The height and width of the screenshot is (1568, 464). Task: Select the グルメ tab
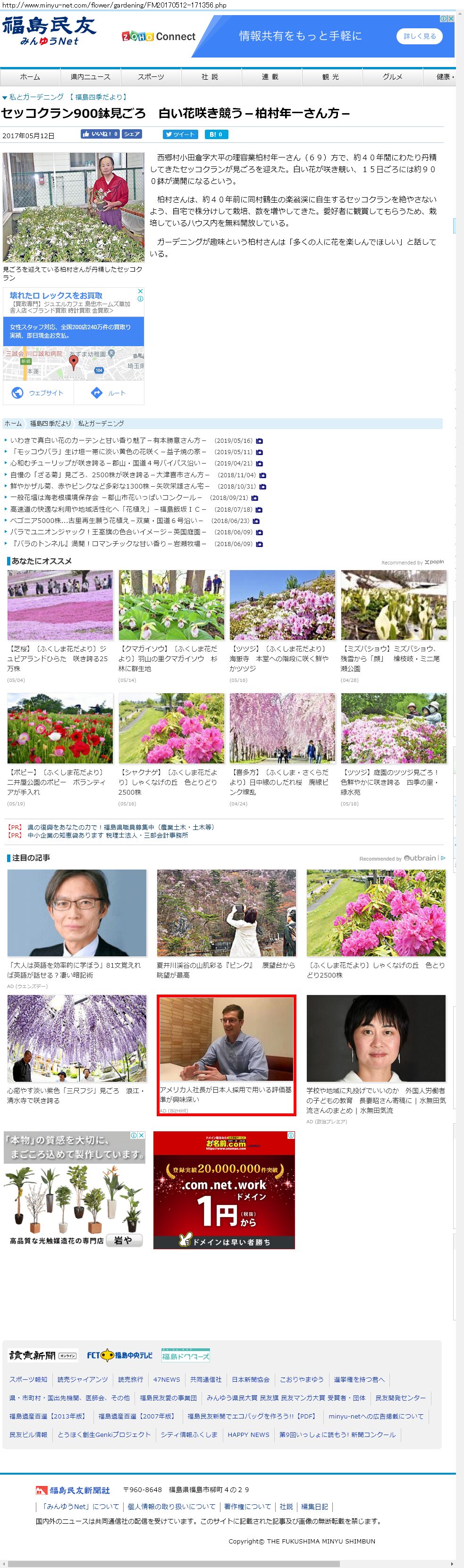click(392, 77)
